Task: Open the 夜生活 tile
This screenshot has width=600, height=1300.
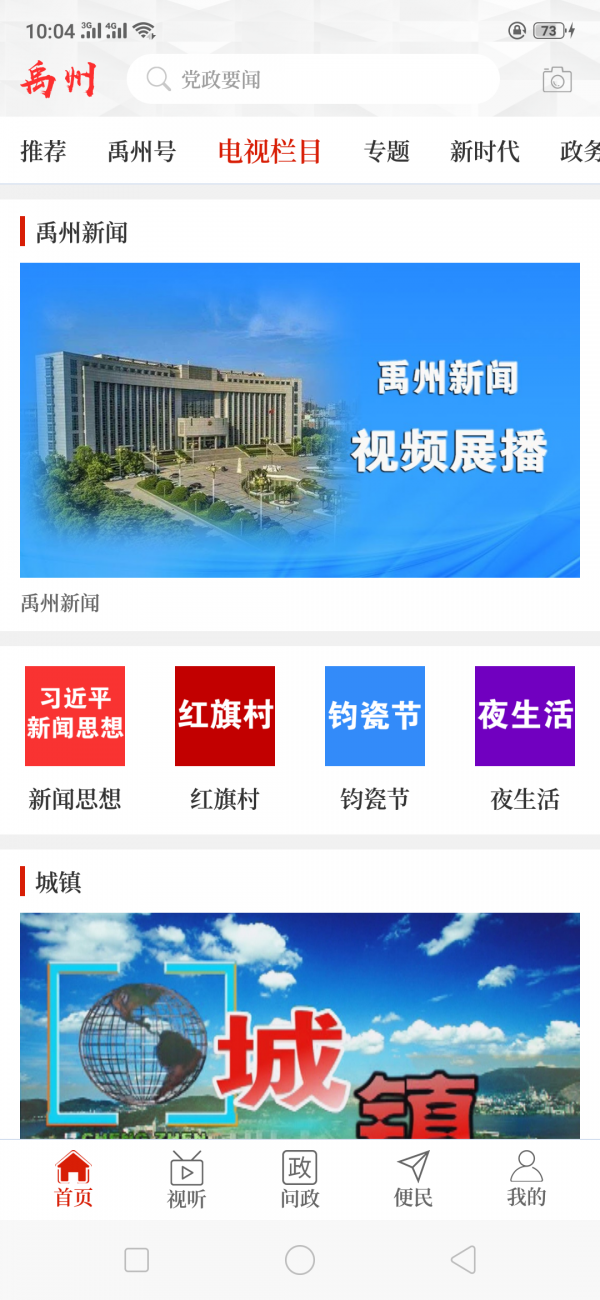Action: point(525,737)
